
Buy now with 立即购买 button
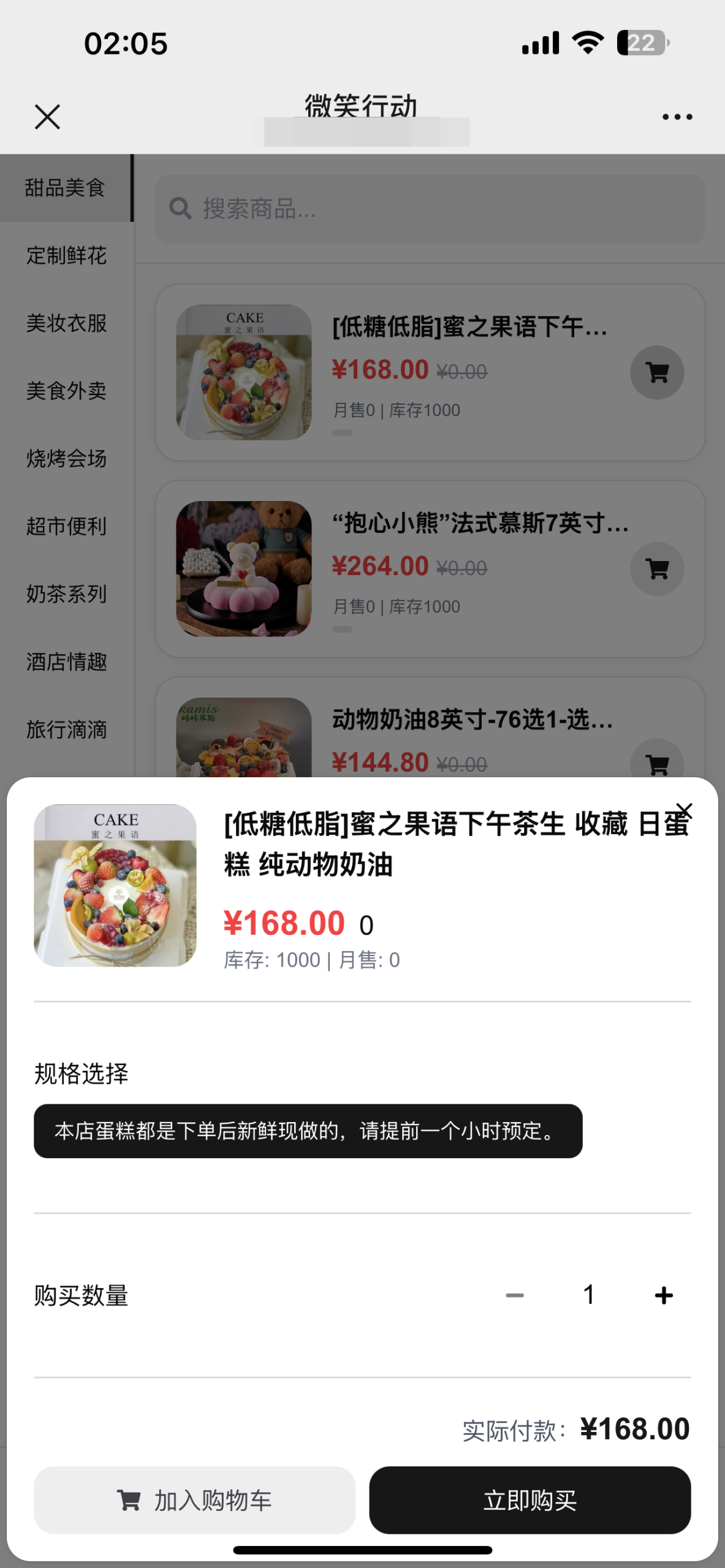[x=530, y=1500]
